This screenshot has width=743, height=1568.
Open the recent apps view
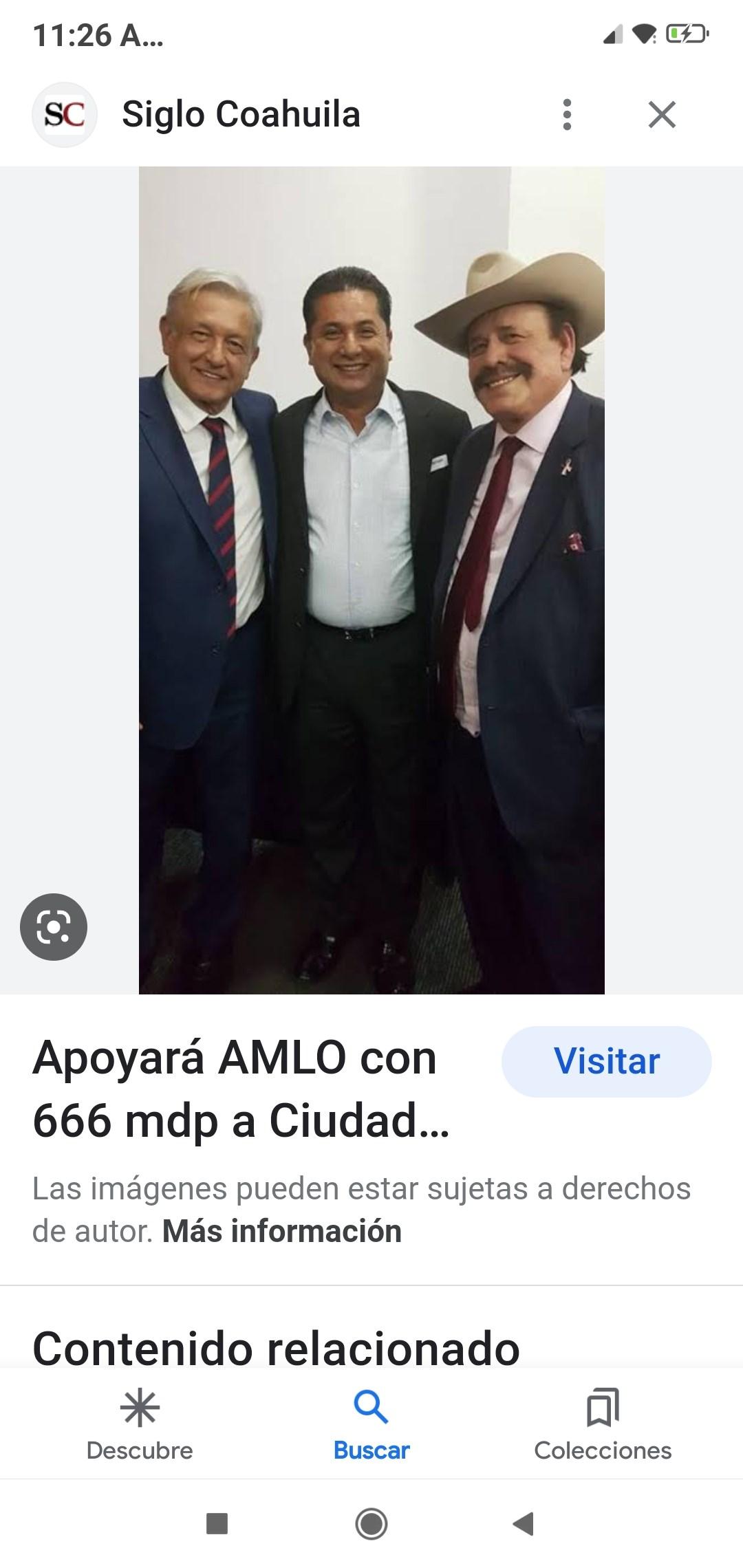coord(217,1524)
